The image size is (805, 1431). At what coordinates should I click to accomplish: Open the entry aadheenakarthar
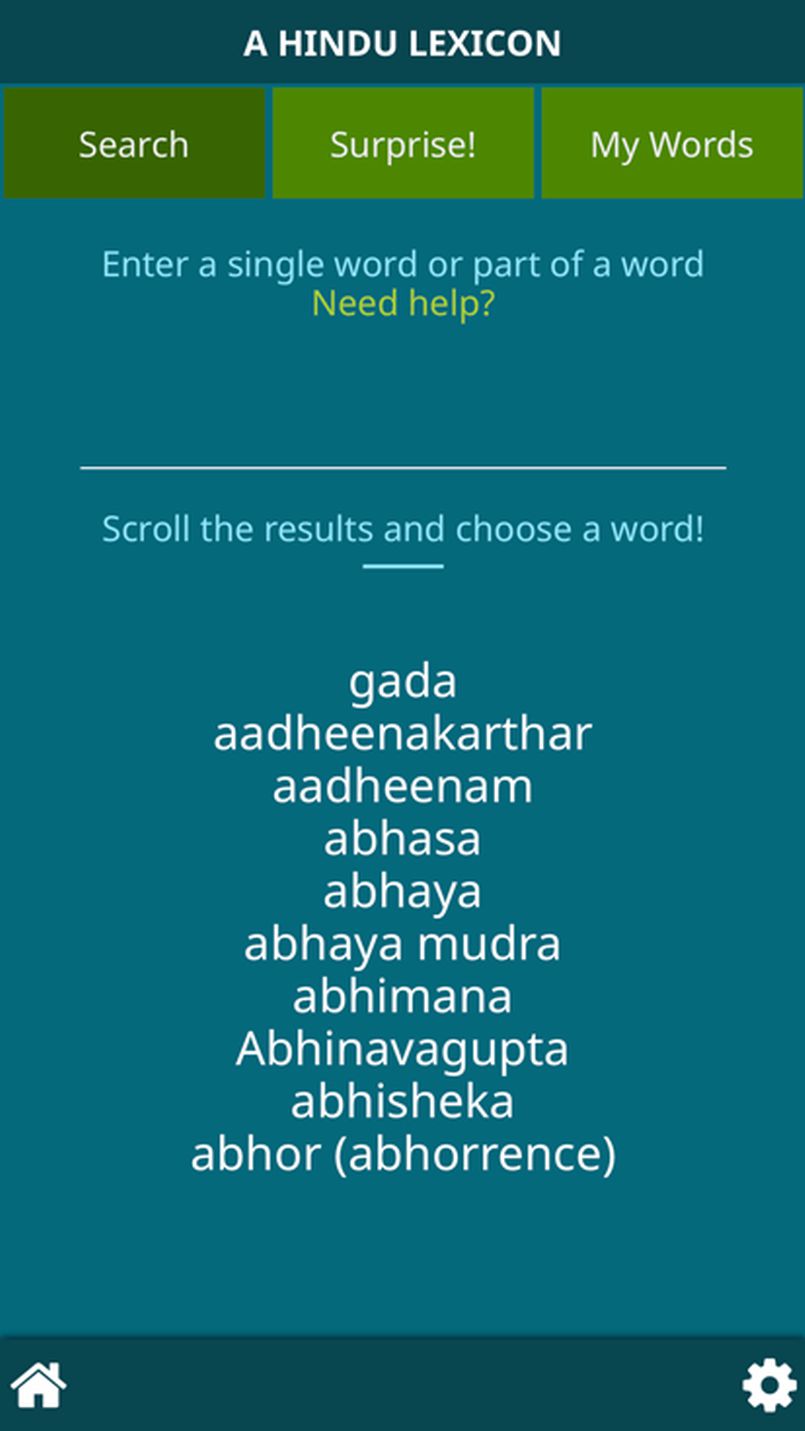coord(403,734)
